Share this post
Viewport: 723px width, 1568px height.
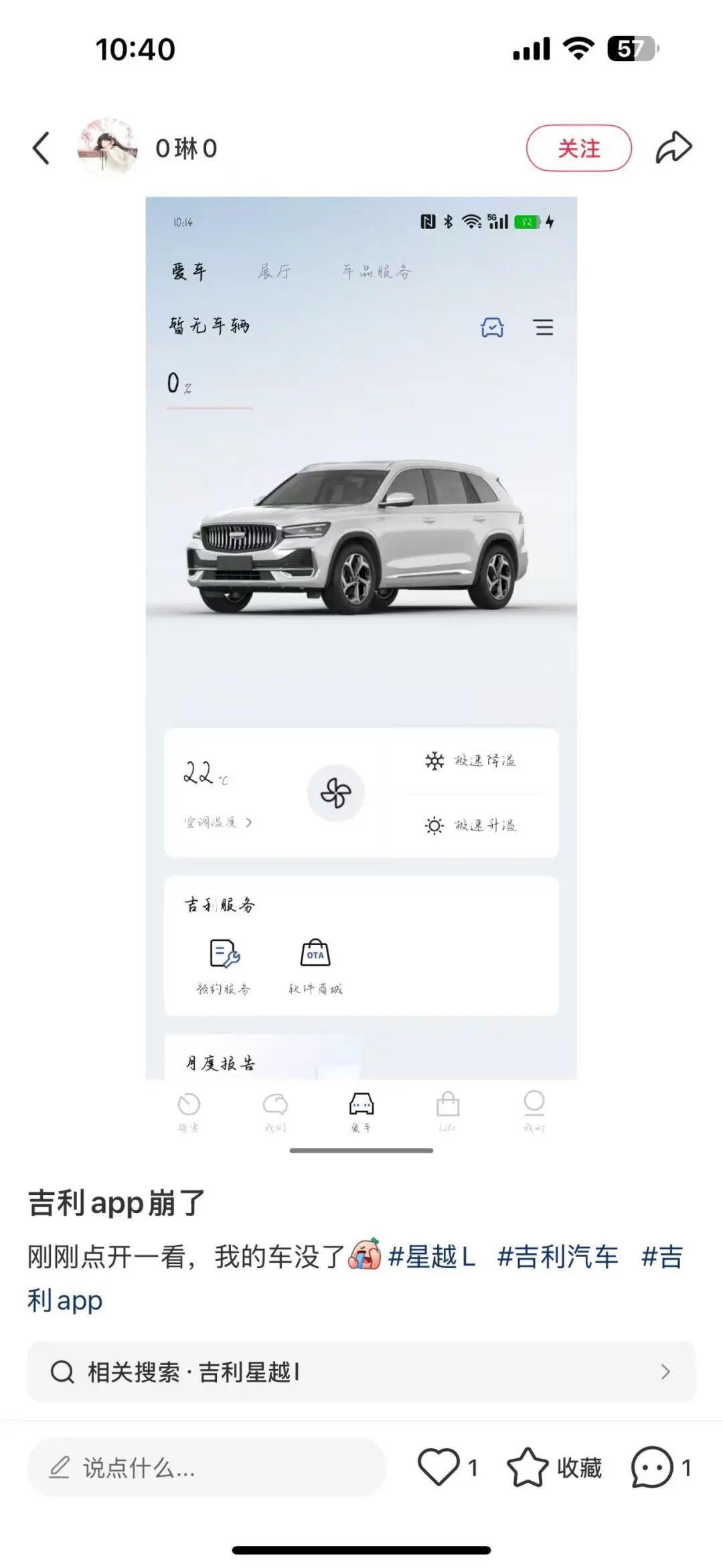tap(673, 148)
